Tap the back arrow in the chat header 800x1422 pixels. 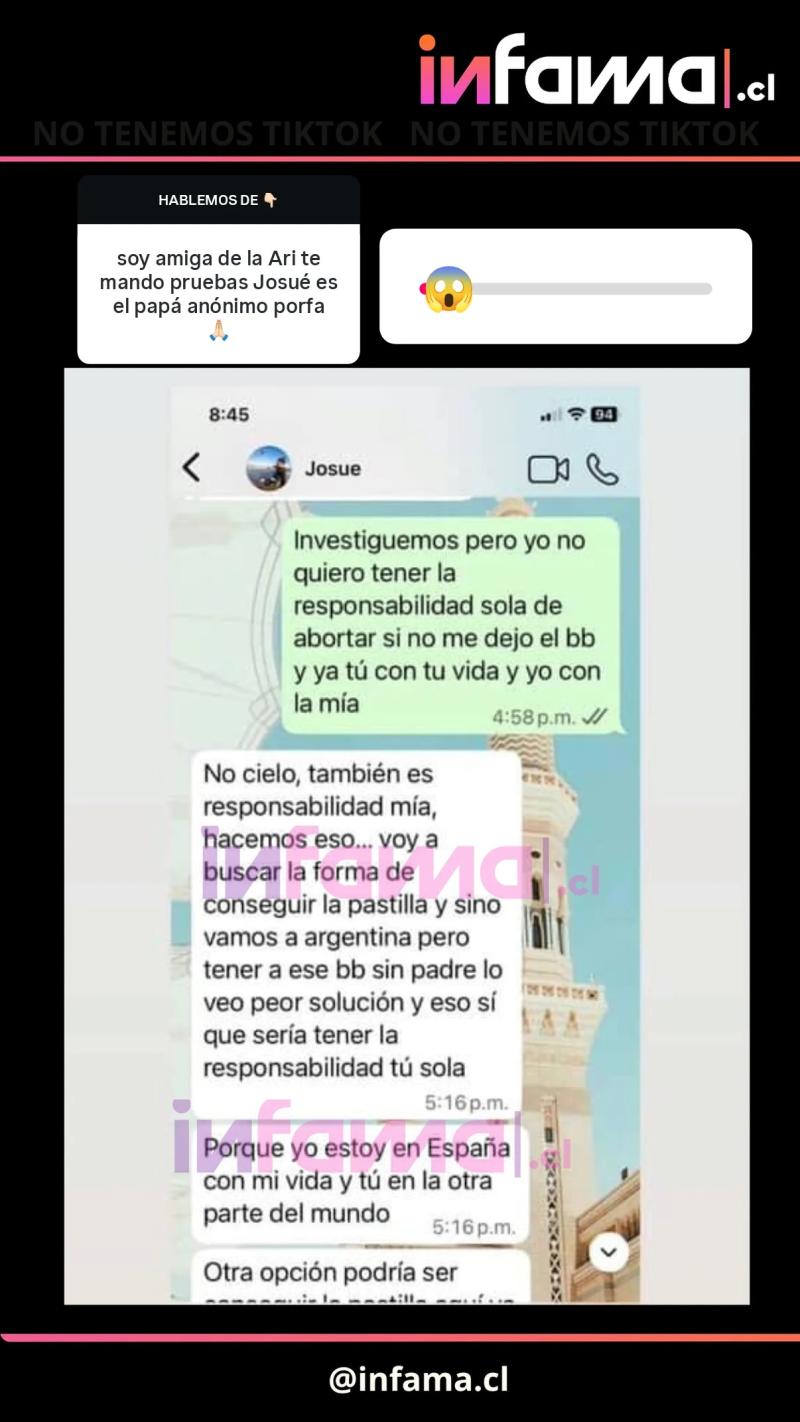pos(191,467)
